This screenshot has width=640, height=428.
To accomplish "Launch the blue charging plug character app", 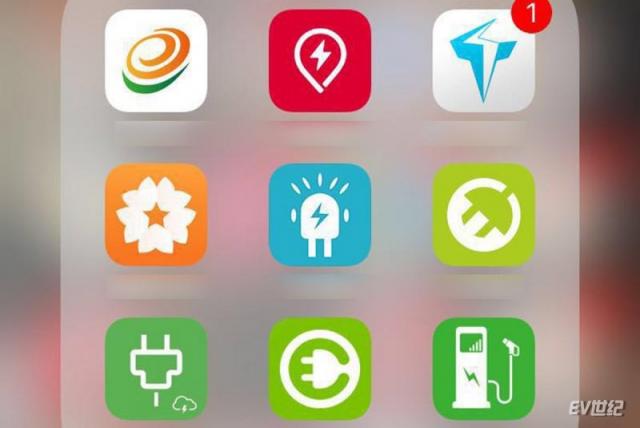I will 320,214.
